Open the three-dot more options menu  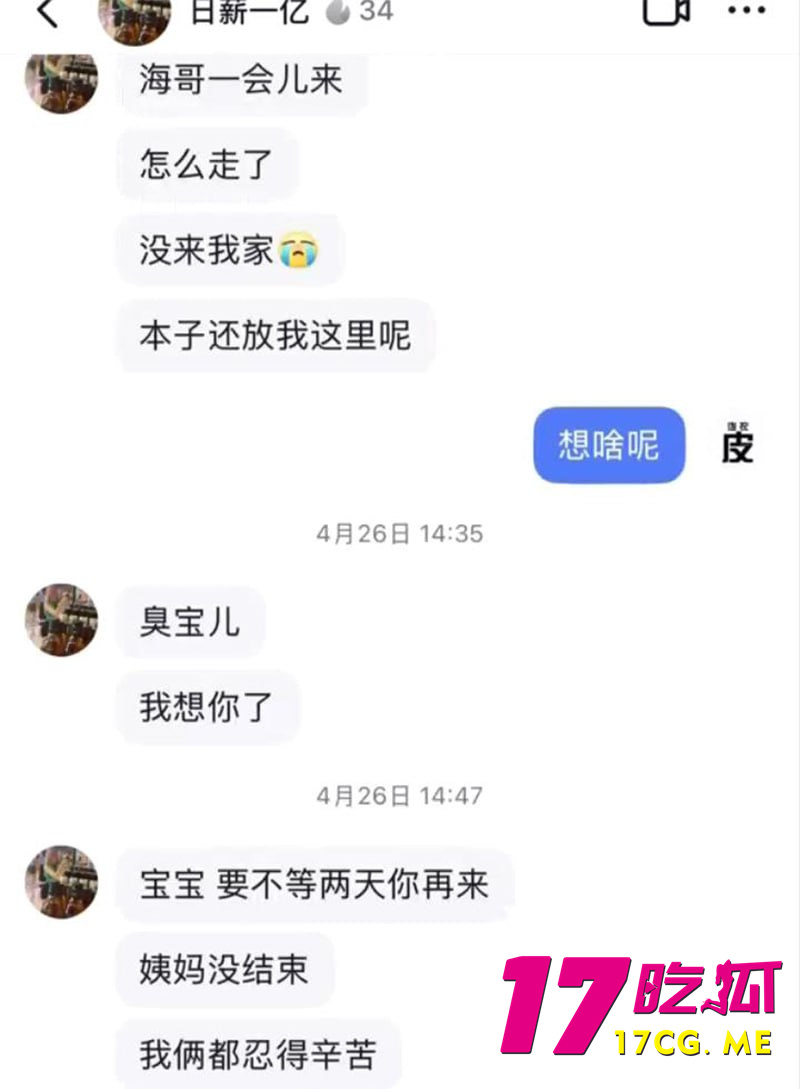tap(746, 12)
